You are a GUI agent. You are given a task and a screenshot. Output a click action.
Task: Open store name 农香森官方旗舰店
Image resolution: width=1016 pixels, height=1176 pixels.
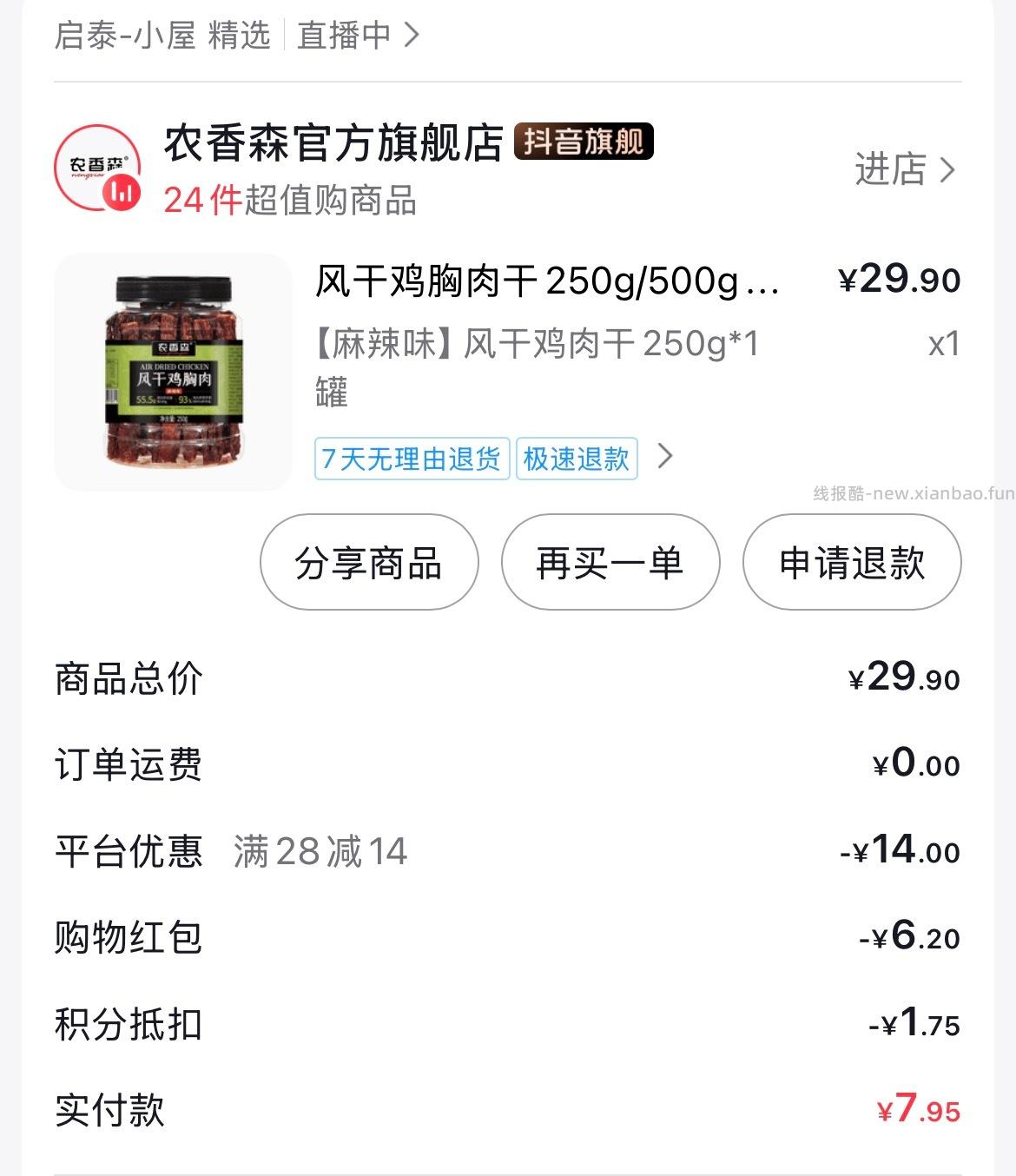click(x=333, y=142)
